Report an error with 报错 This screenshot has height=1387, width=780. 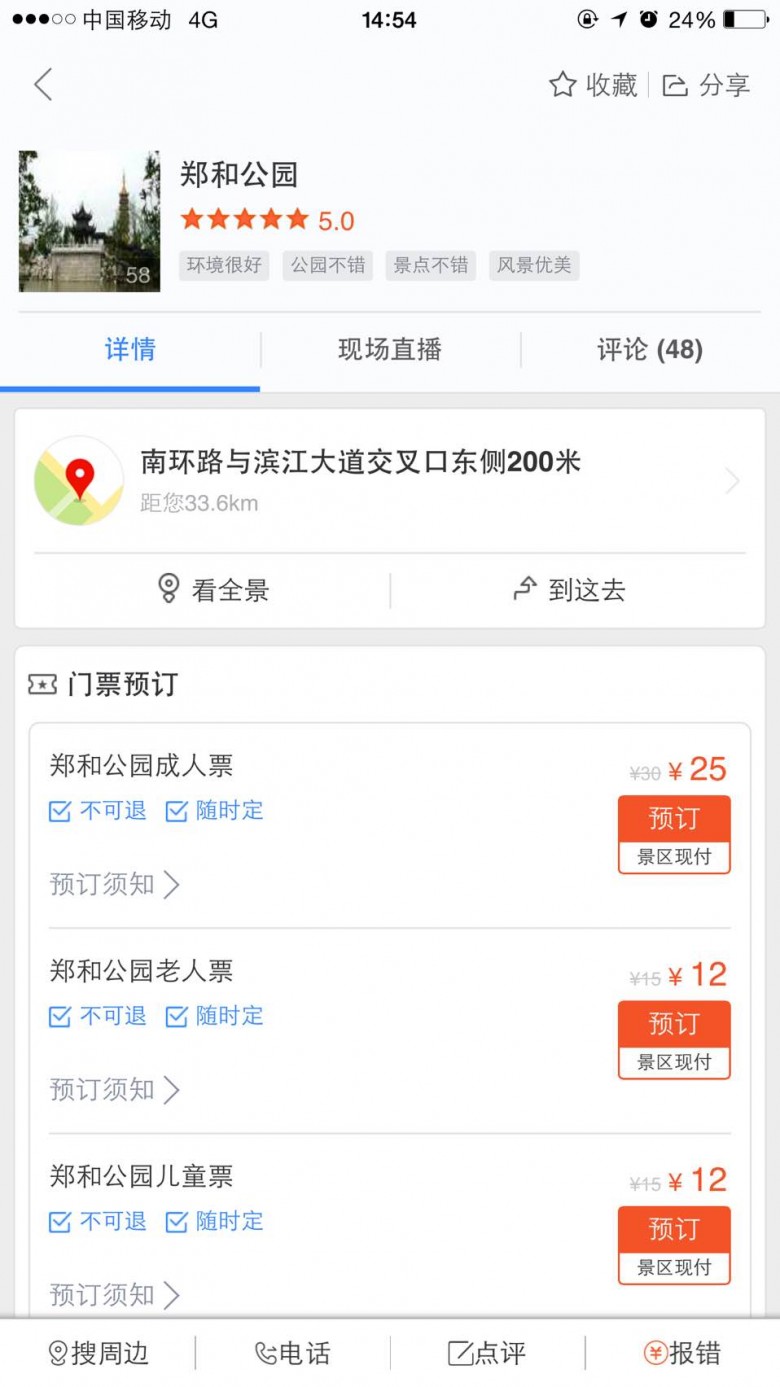(x=682, y=1353)
